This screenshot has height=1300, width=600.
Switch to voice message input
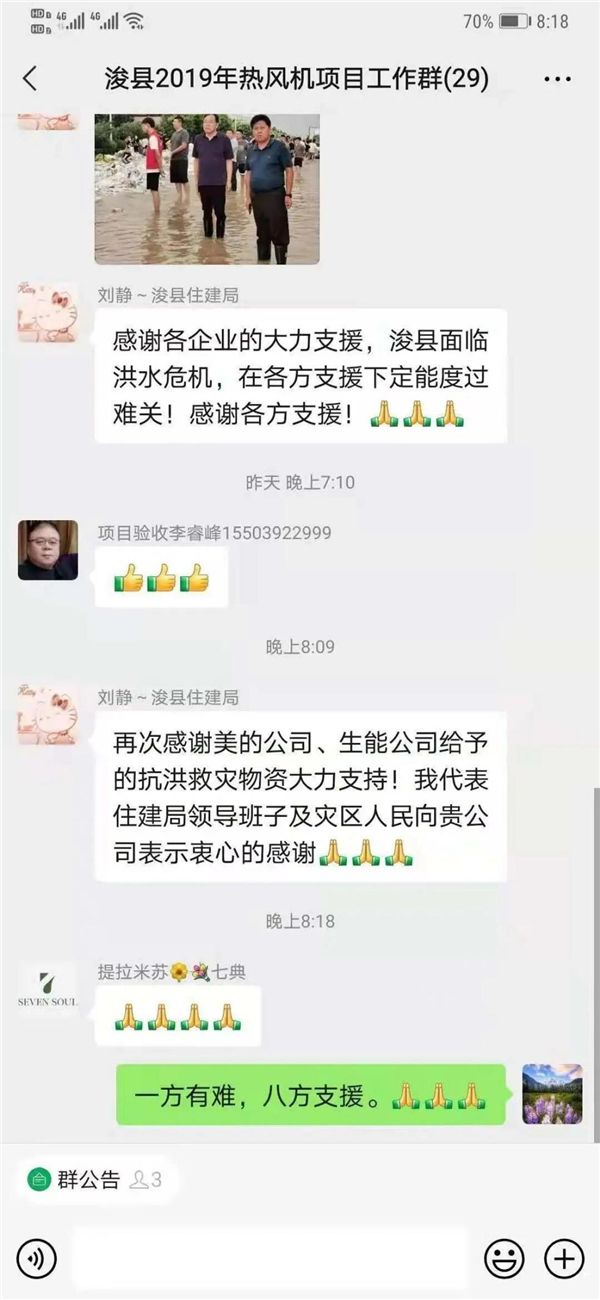tap(37, 1257)
